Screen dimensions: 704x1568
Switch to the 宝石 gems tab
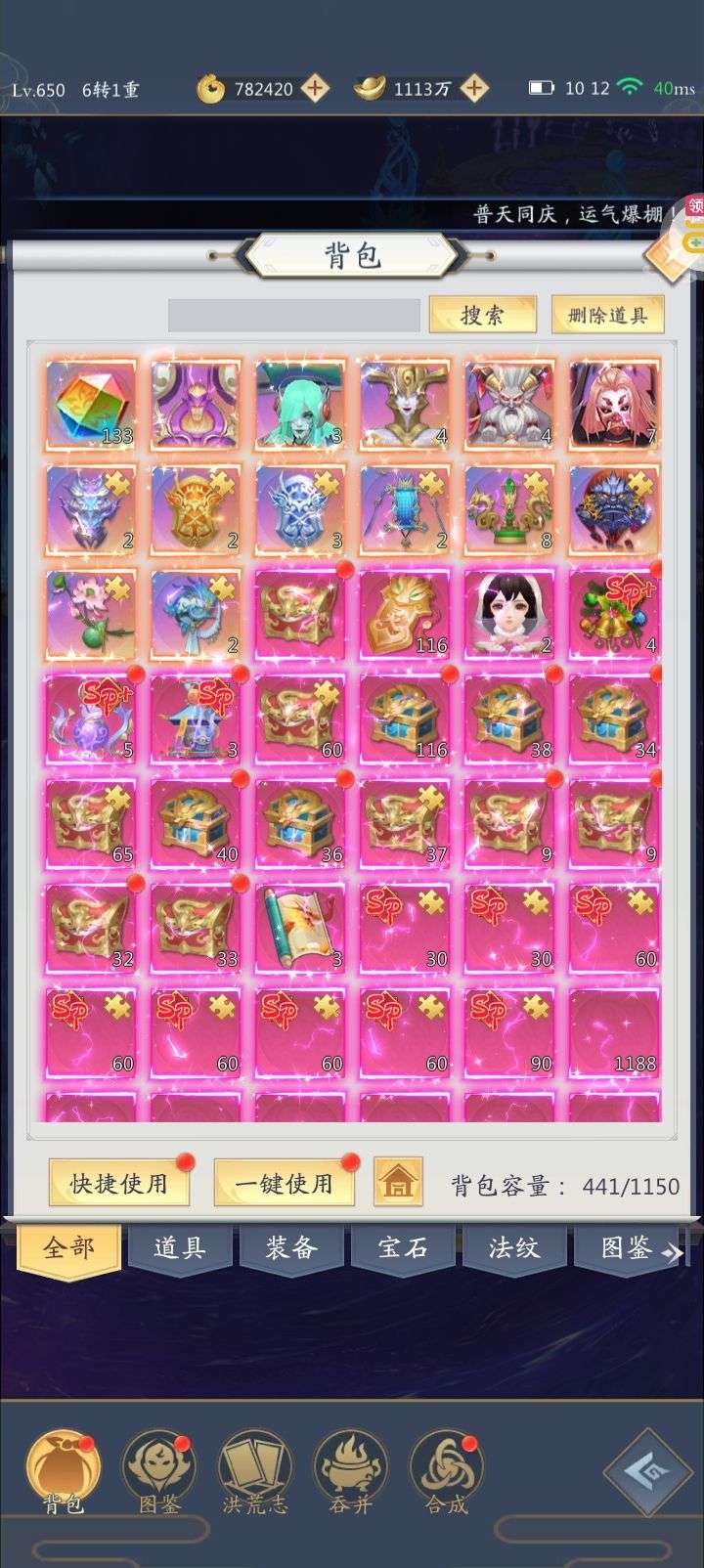click(x=403, y=1247)
